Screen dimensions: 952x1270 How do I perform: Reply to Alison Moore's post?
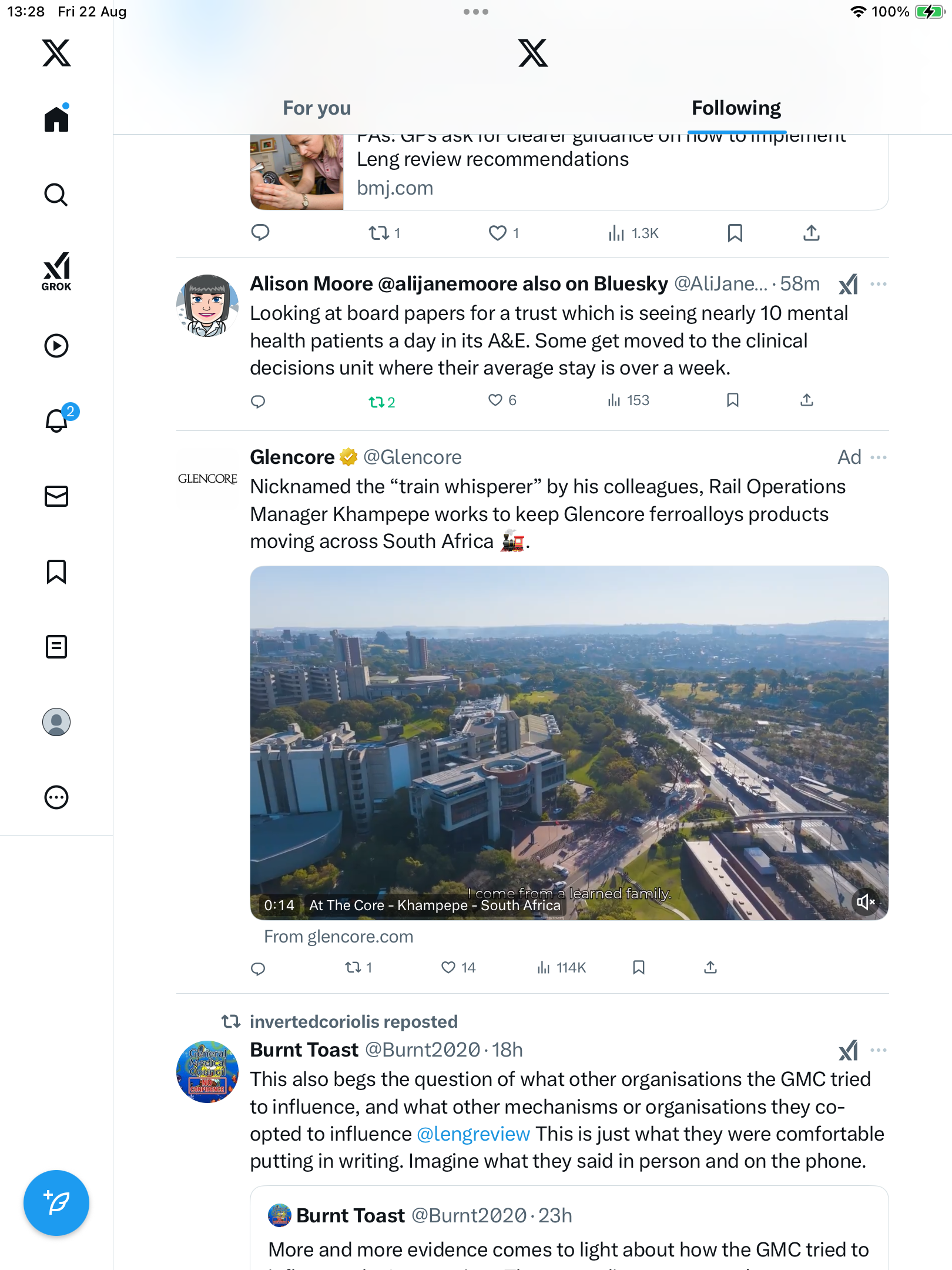click(x=258, y=402)
